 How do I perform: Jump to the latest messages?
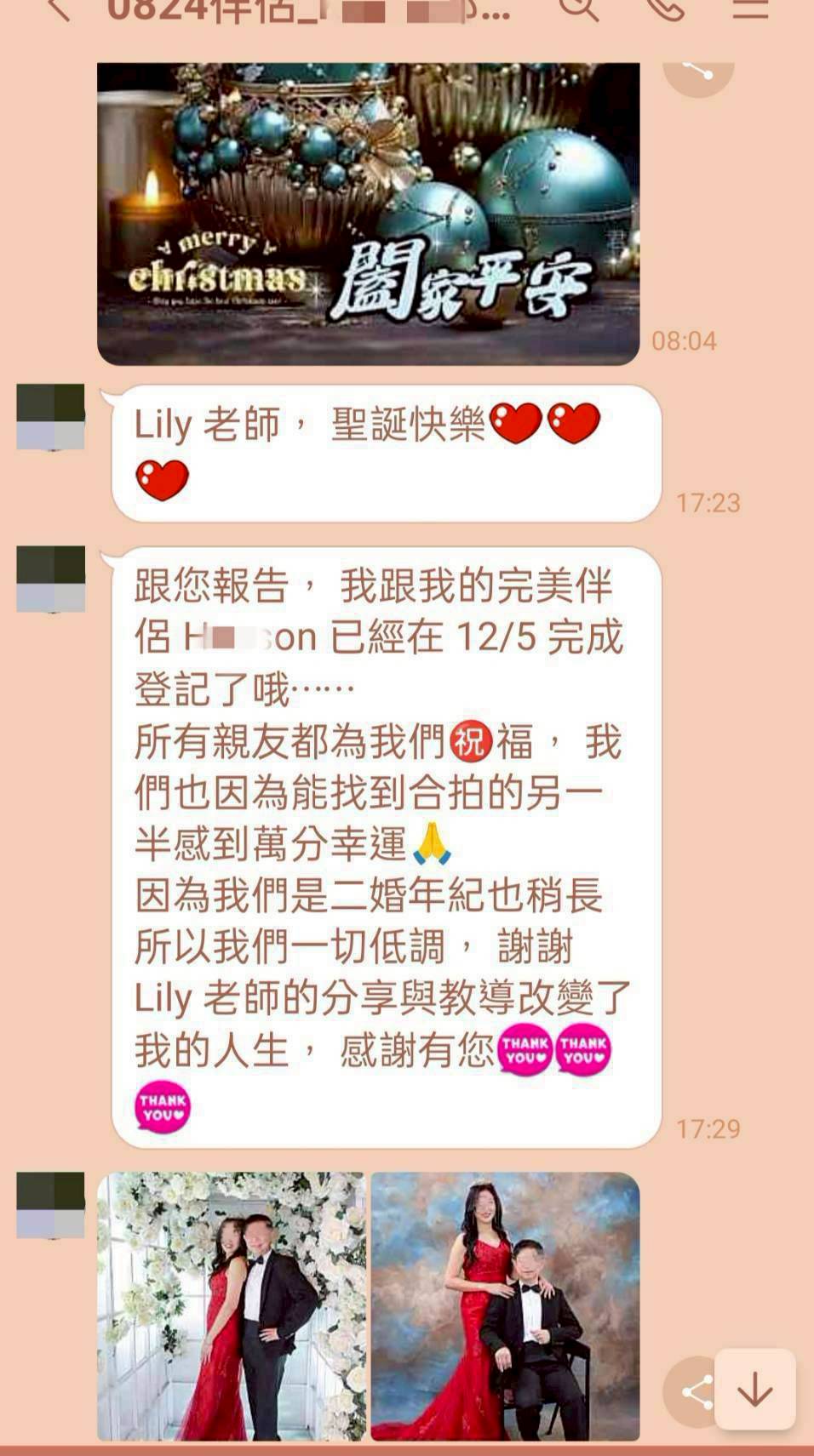[755, 1391]
